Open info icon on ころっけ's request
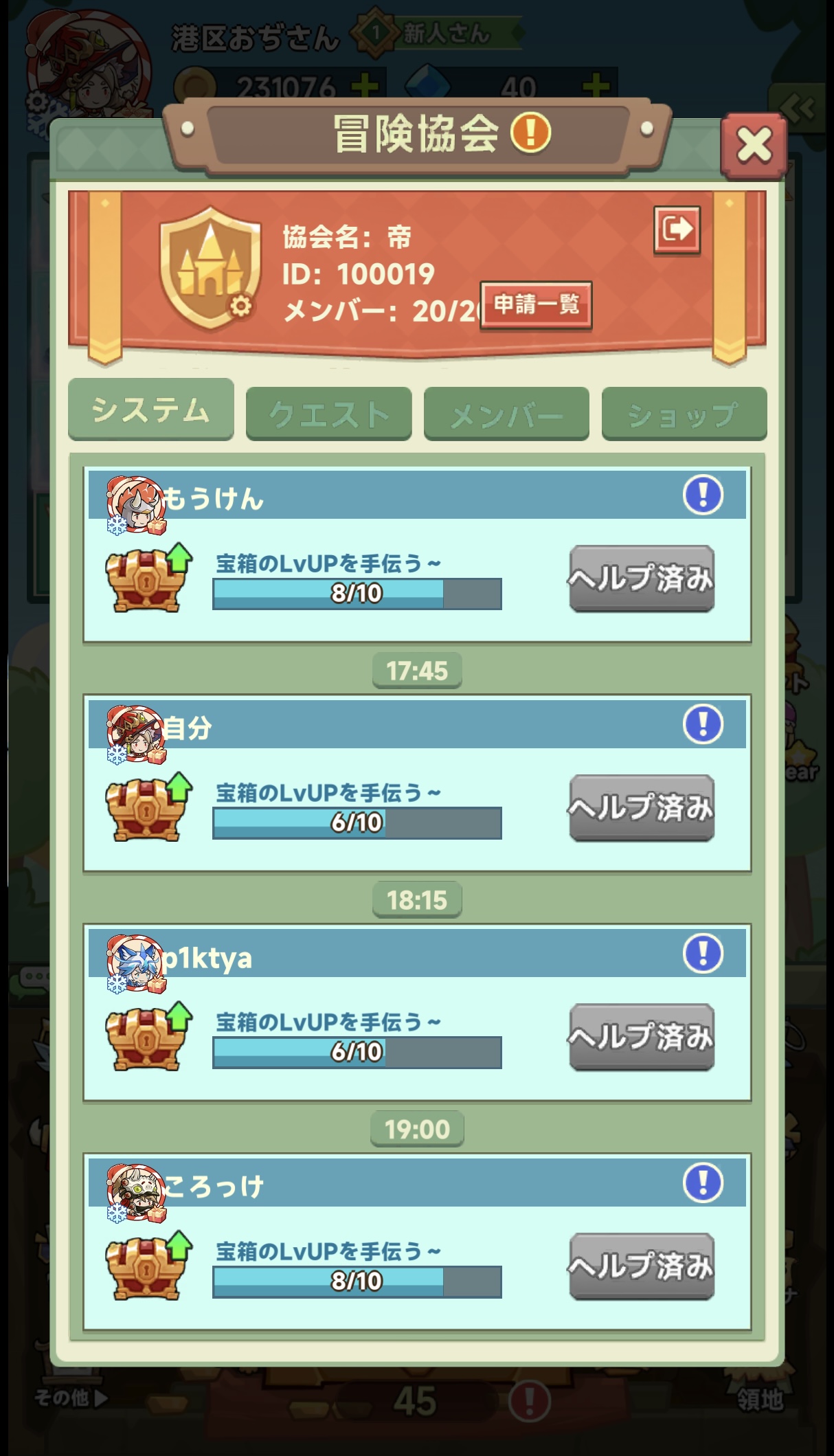Viewport: 834px width, 1456px height. [x=703, y=1183]
